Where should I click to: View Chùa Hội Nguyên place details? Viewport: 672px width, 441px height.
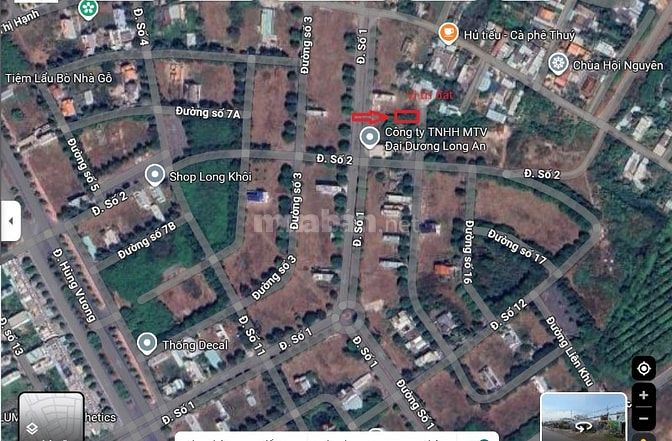coord(560,64)
